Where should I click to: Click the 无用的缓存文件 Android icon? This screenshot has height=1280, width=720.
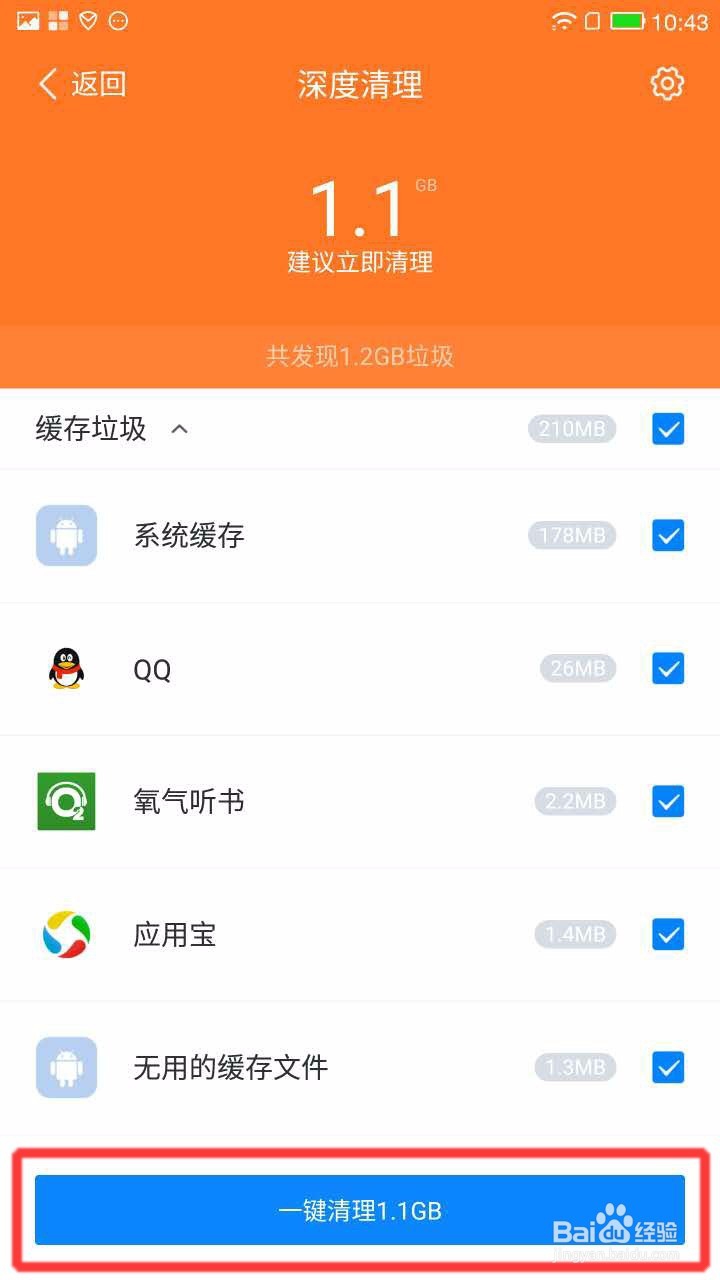point(66,1067)
